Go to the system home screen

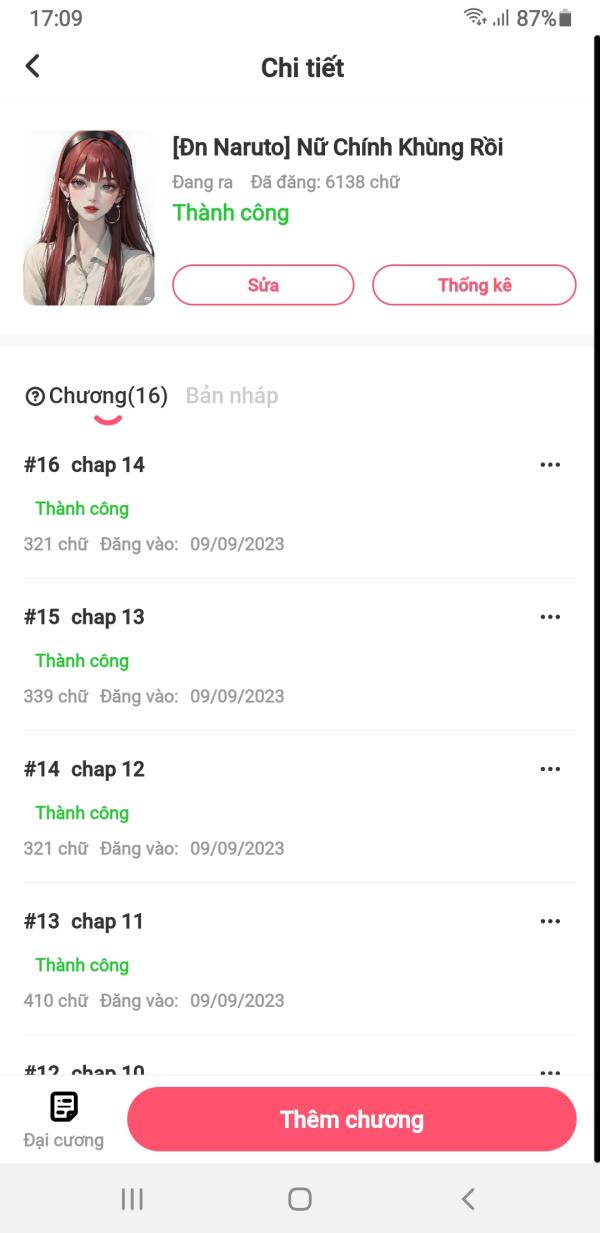click(299, 1199)
